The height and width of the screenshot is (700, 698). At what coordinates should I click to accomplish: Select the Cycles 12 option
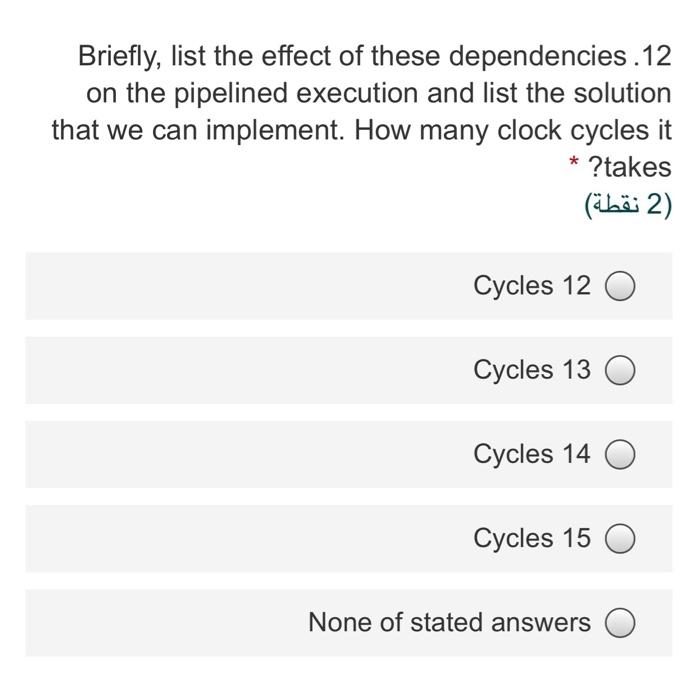[621, 287]
